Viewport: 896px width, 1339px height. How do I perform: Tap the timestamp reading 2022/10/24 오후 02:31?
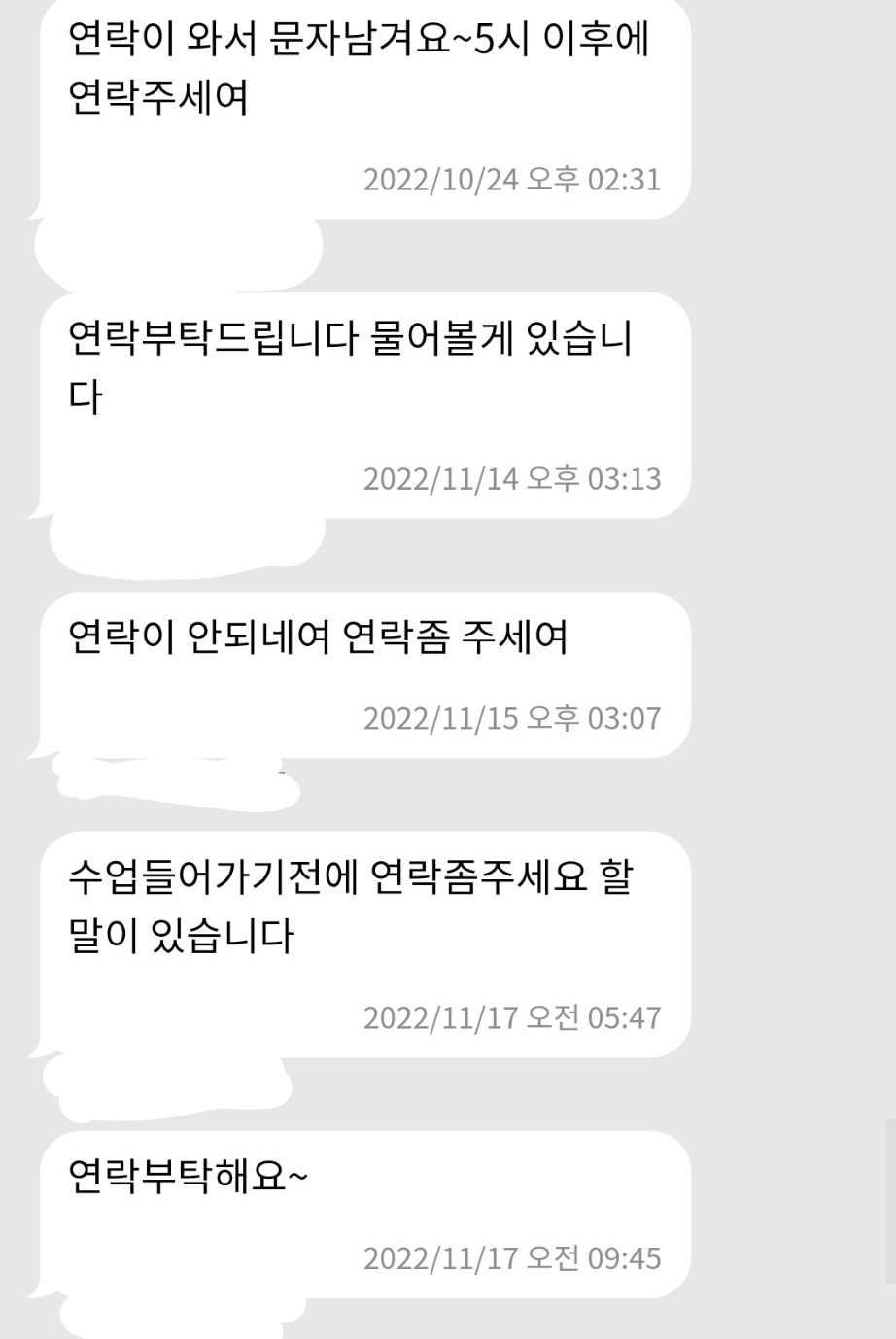pyautogui.click(x=512, y=179)
